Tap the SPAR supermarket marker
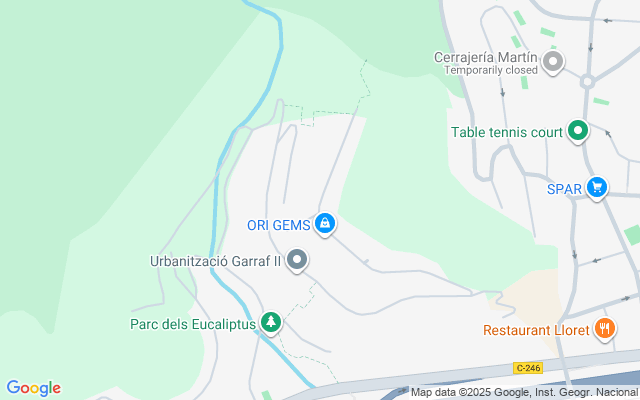 (x=597, y=187)
